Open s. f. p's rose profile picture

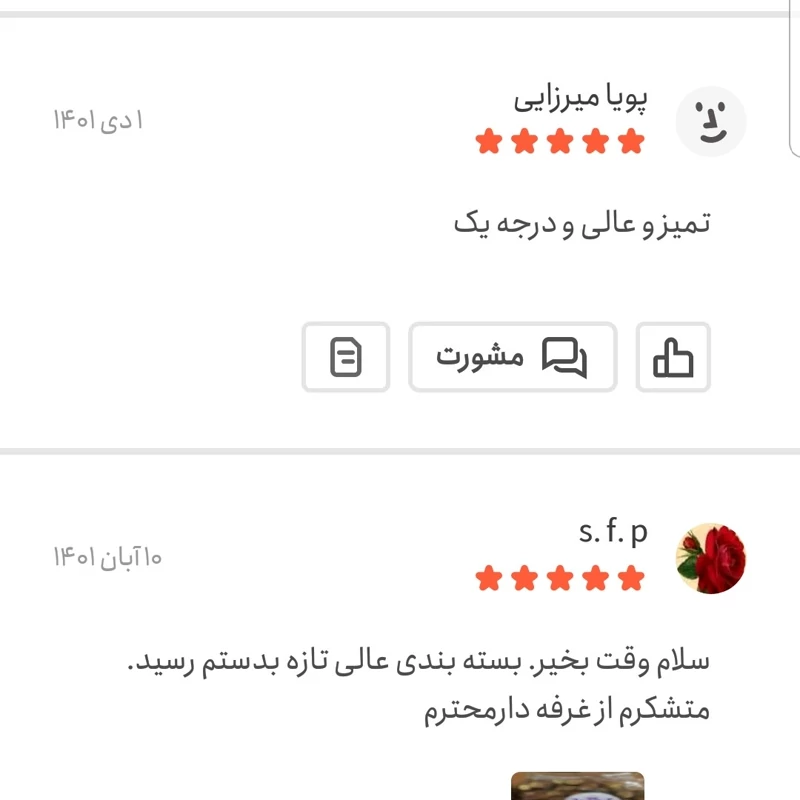pyautogui.click(x=711, y=558)
